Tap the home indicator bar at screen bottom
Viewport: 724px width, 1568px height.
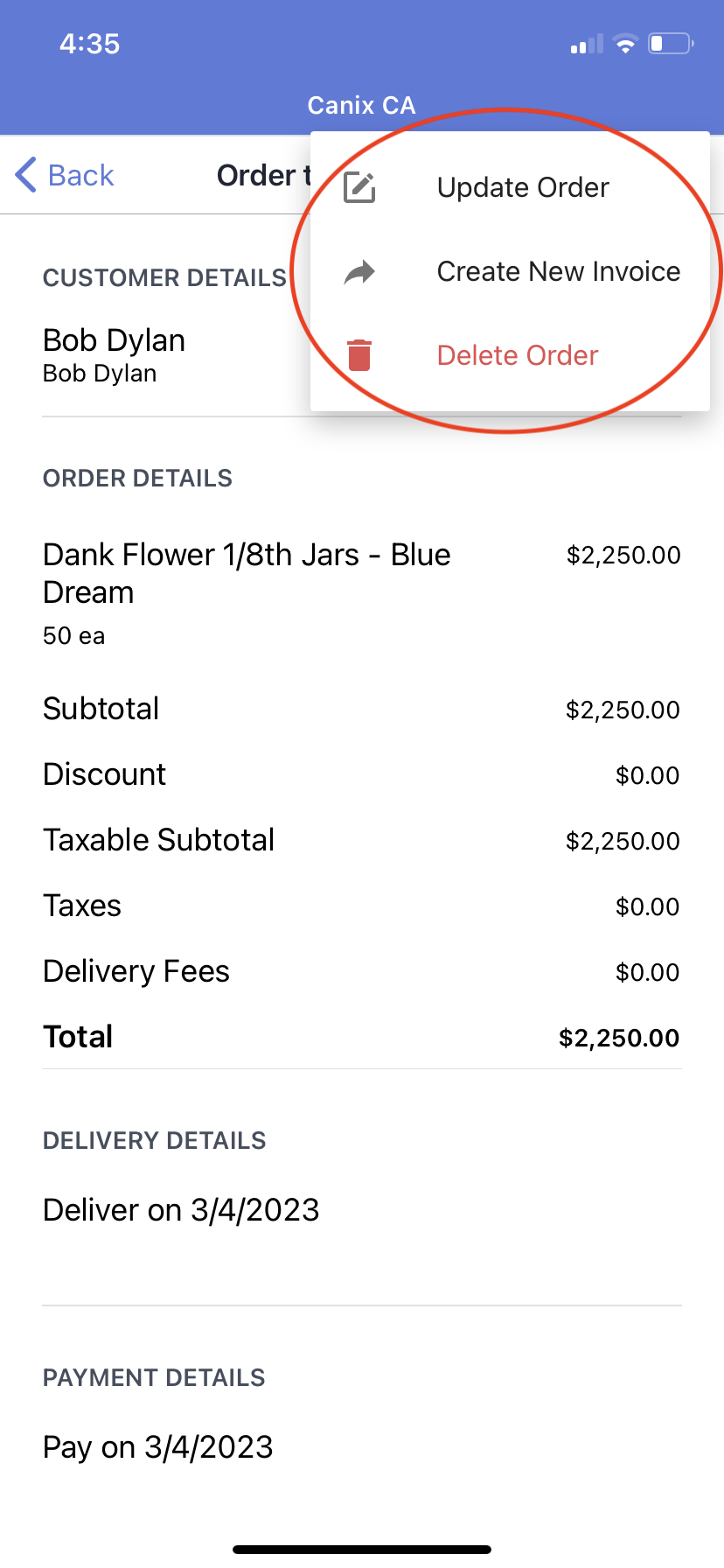[x=361, y=1549]
